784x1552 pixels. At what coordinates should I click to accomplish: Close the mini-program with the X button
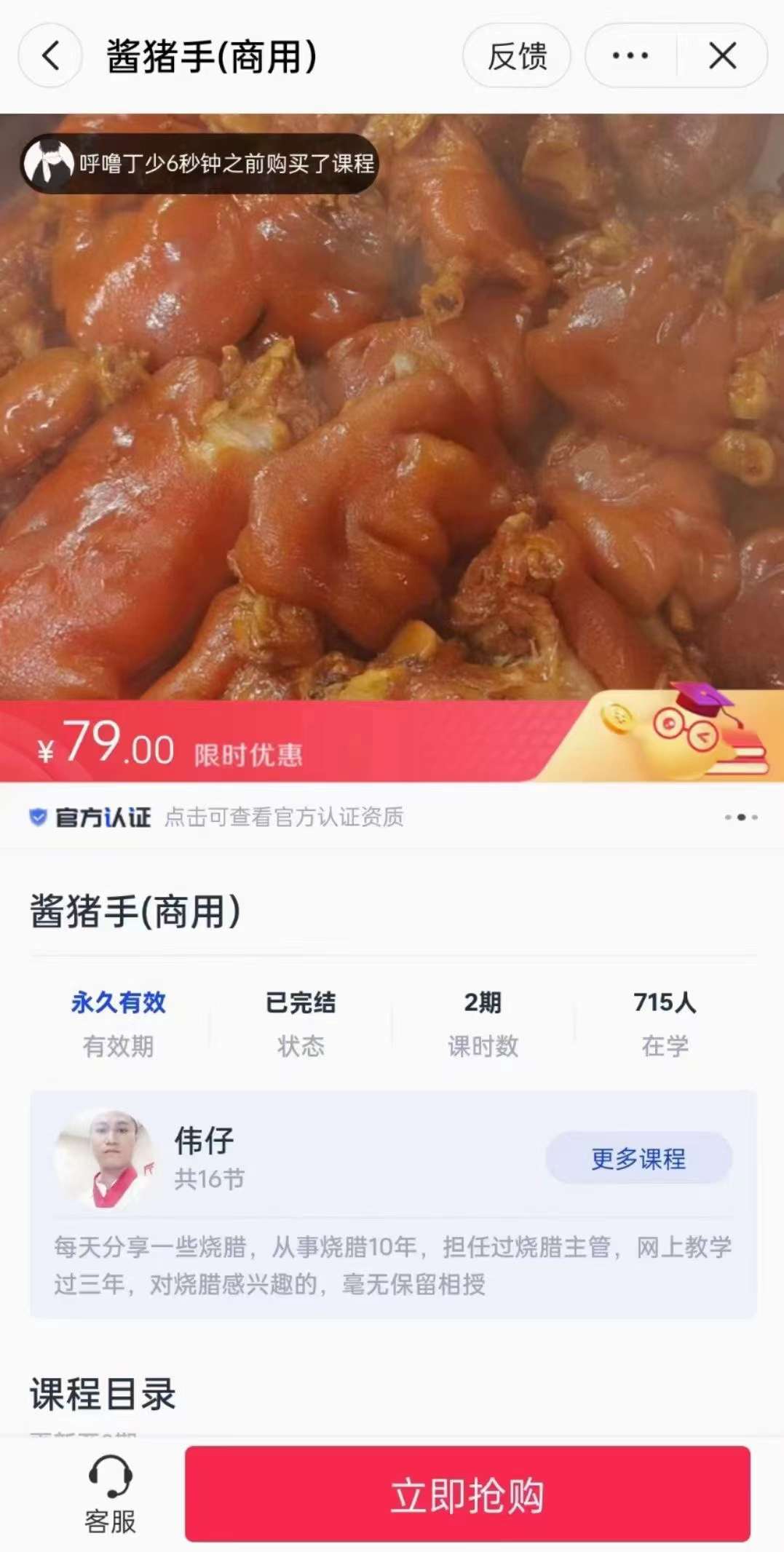pyautogui.click(x=722, y=55)
